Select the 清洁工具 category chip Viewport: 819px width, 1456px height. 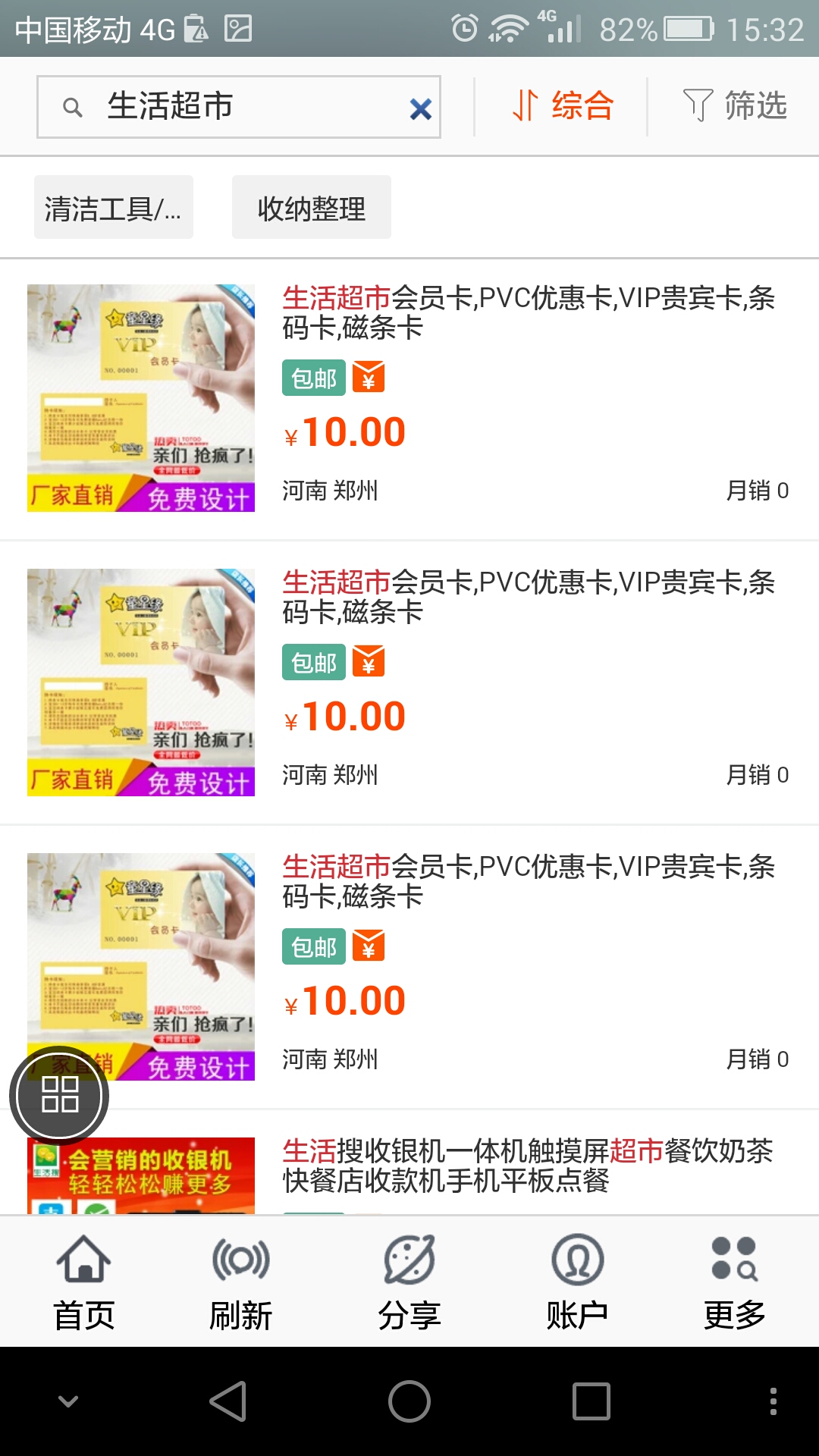point(114,208)
